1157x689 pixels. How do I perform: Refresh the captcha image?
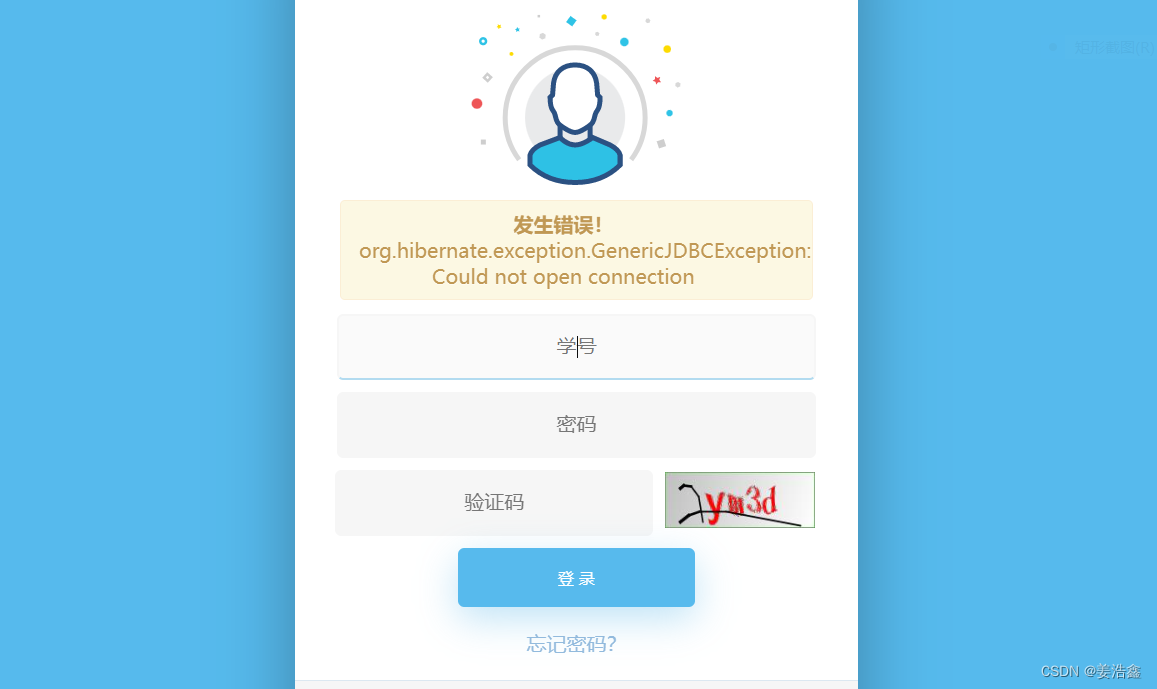click(739, 500)
